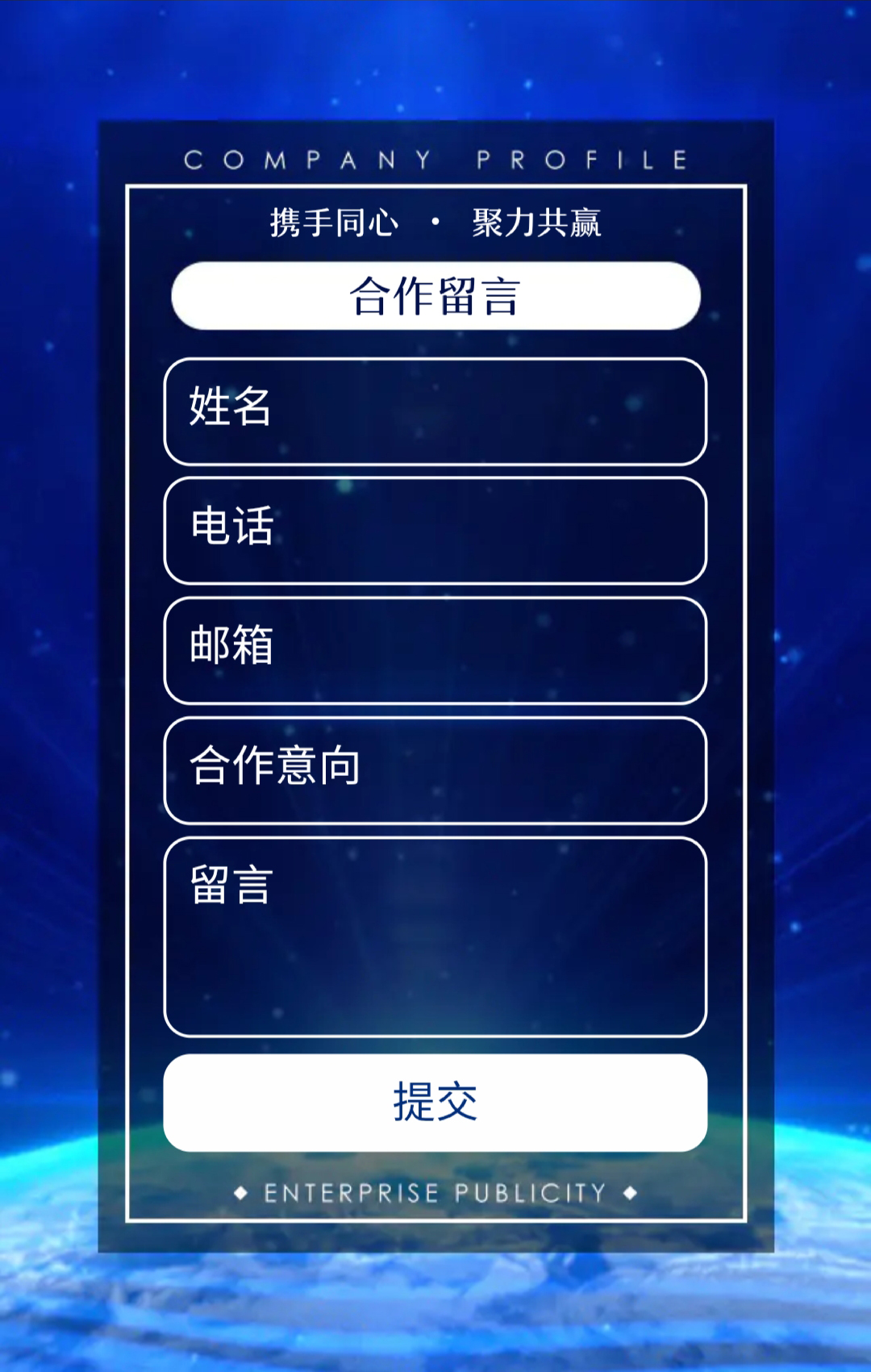Screen dimensions: 871x1372
Task: Tap the 合作意向 cooperation intent field
Action: point(435,770)
